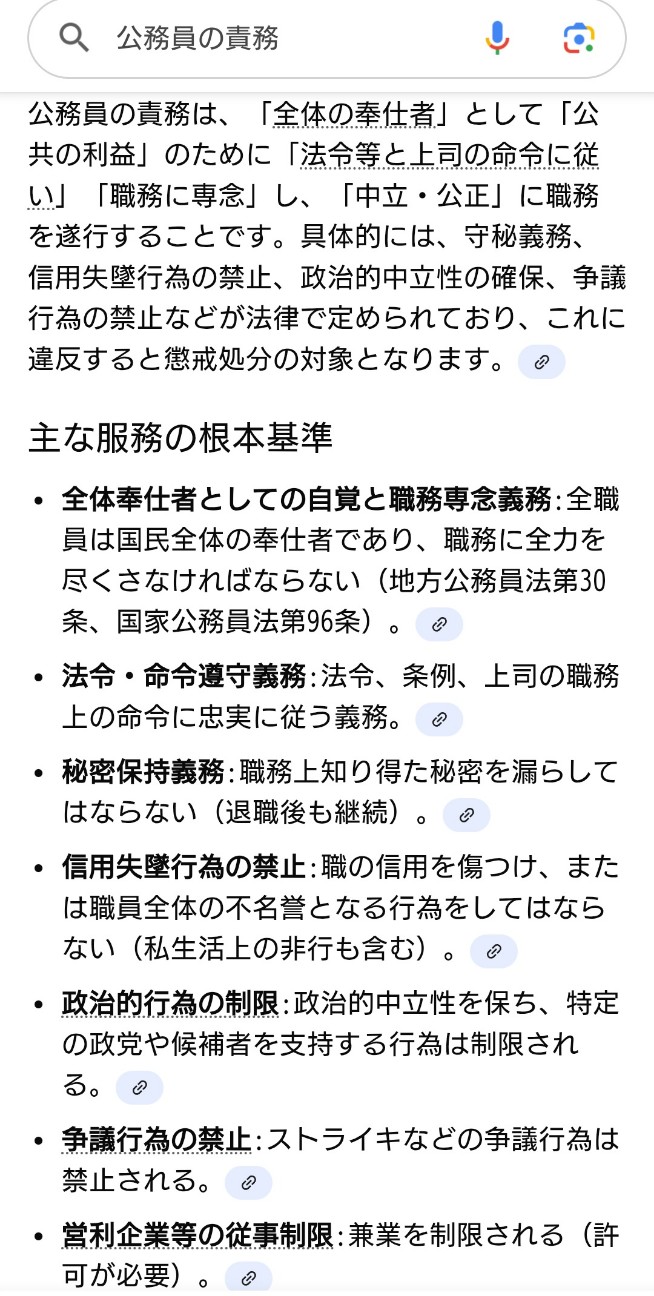Open source link for 営利企業等の従事制限
The width and height of the screenshot is (654, 1296).
click(248, 1277)
